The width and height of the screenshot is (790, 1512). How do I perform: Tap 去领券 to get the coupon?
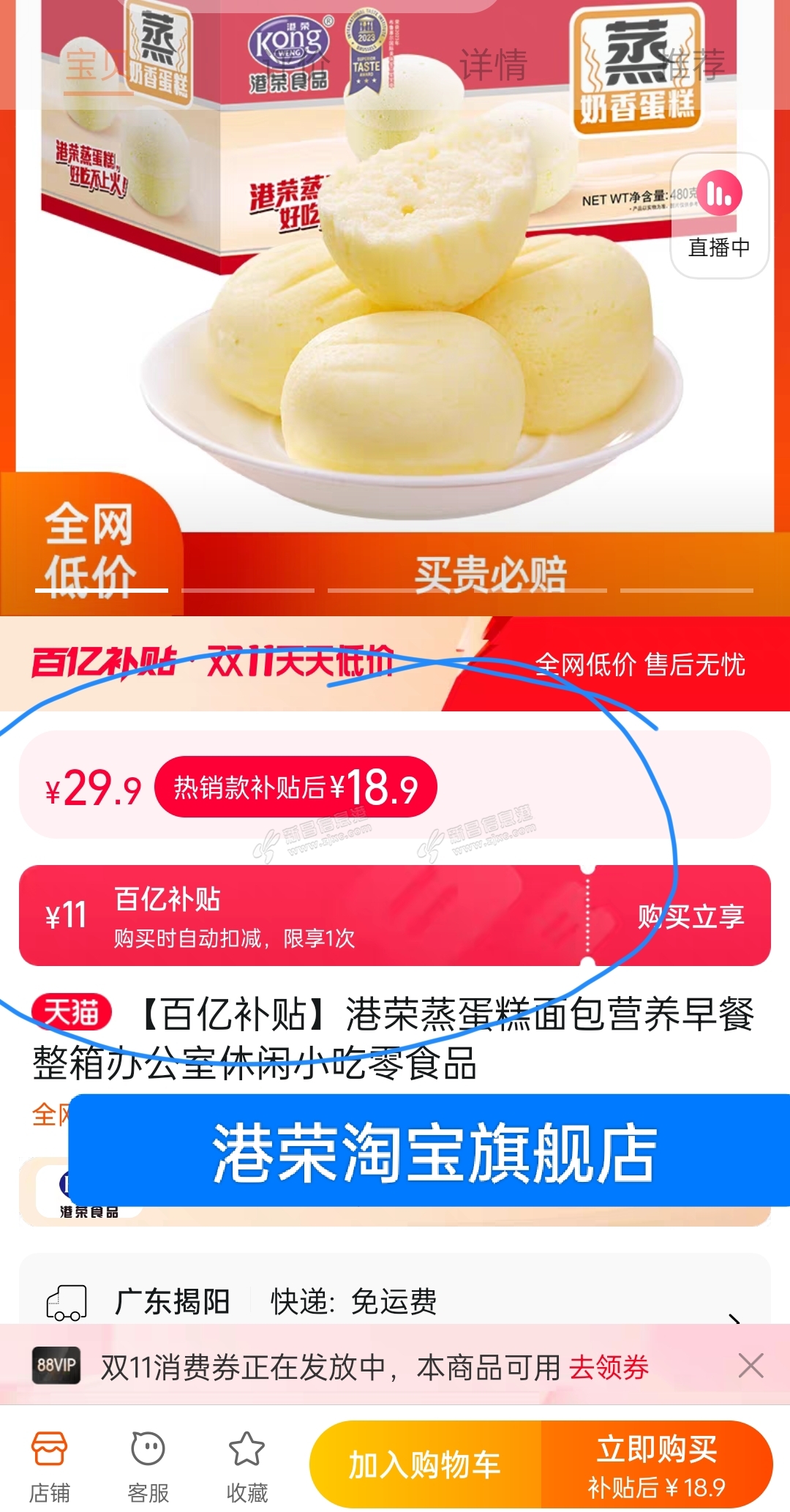click(609, 1366)
